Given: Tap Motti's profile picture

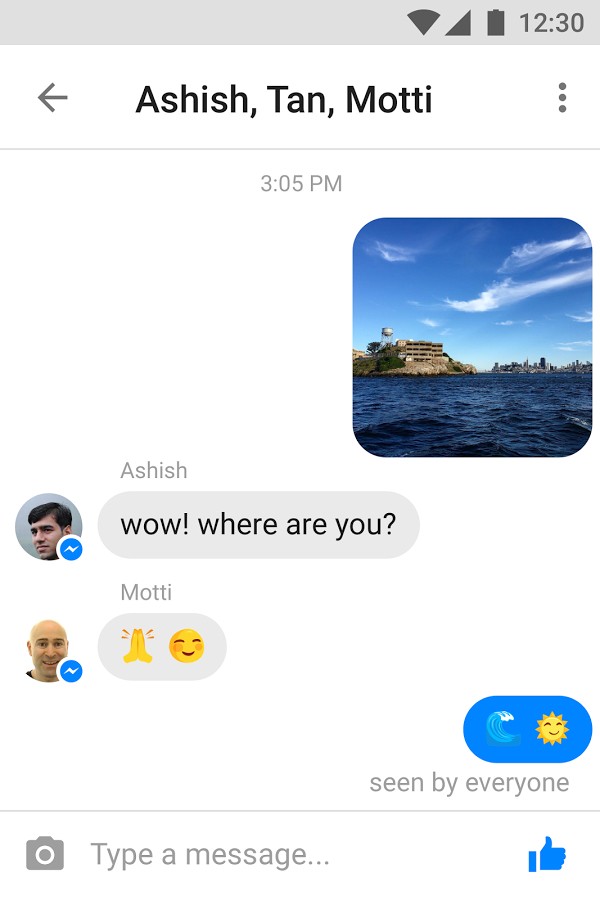Looking at the screenshot, I should tap(48, 649).
